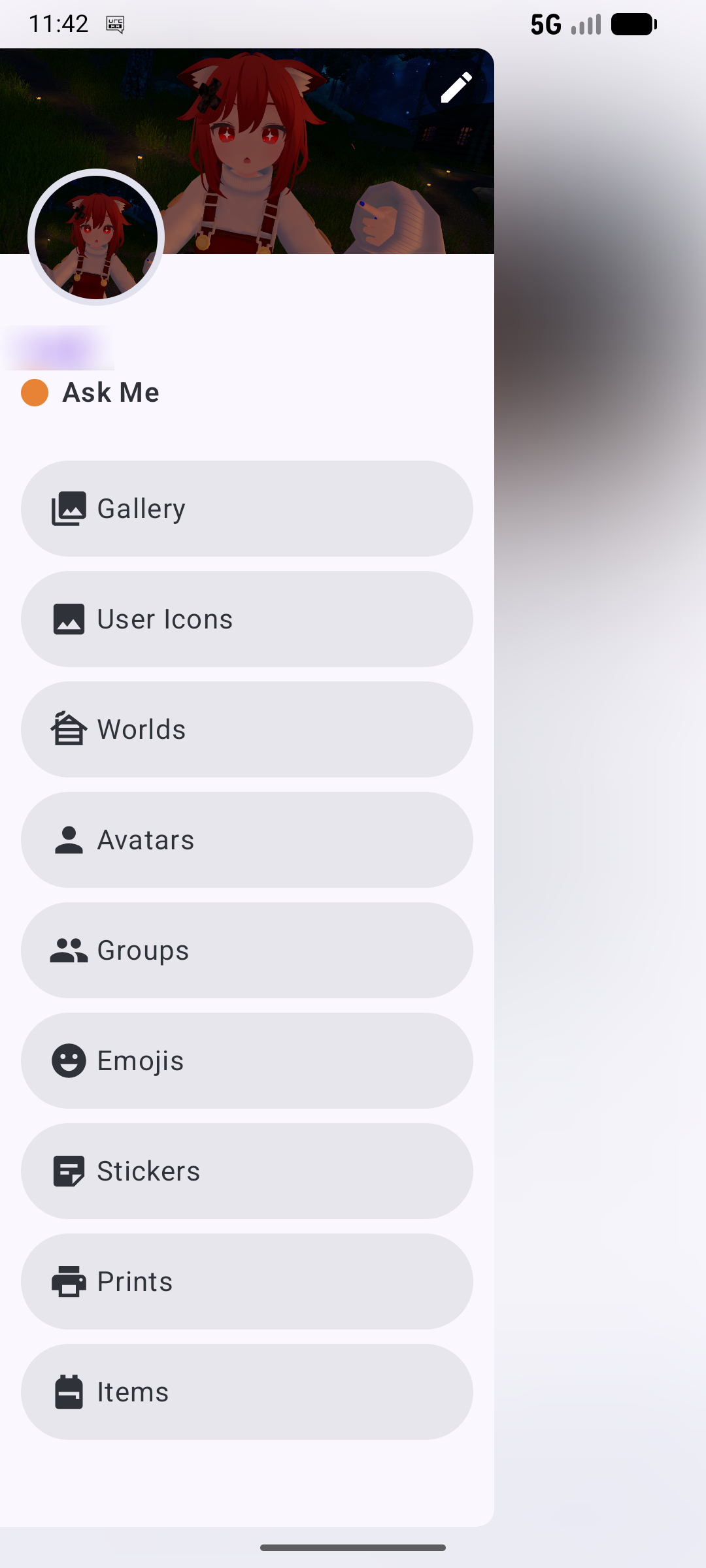Open the Items section
The width and height of the screenshot is (706, 1568).
[247, 1392]
